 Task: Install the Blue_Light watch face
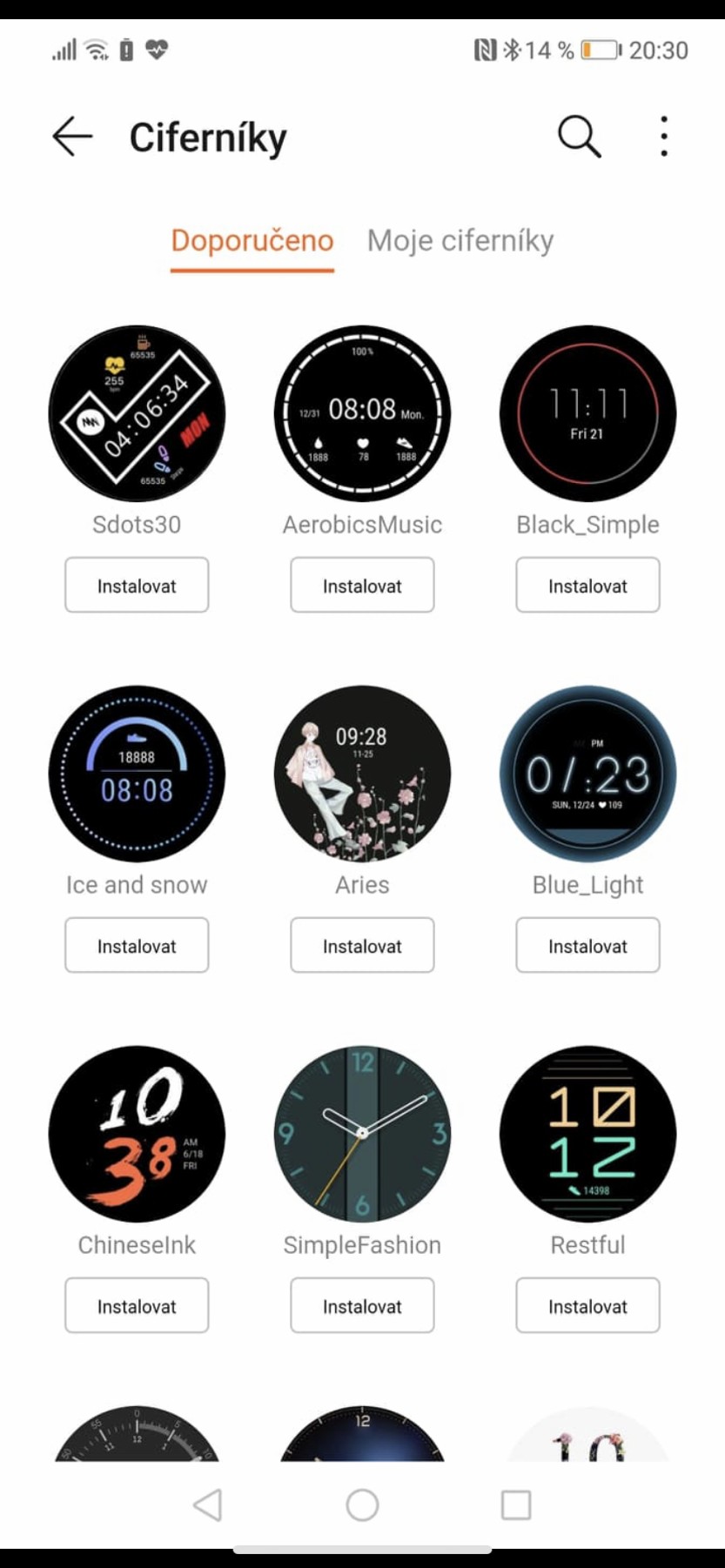(x=587, y=946)
